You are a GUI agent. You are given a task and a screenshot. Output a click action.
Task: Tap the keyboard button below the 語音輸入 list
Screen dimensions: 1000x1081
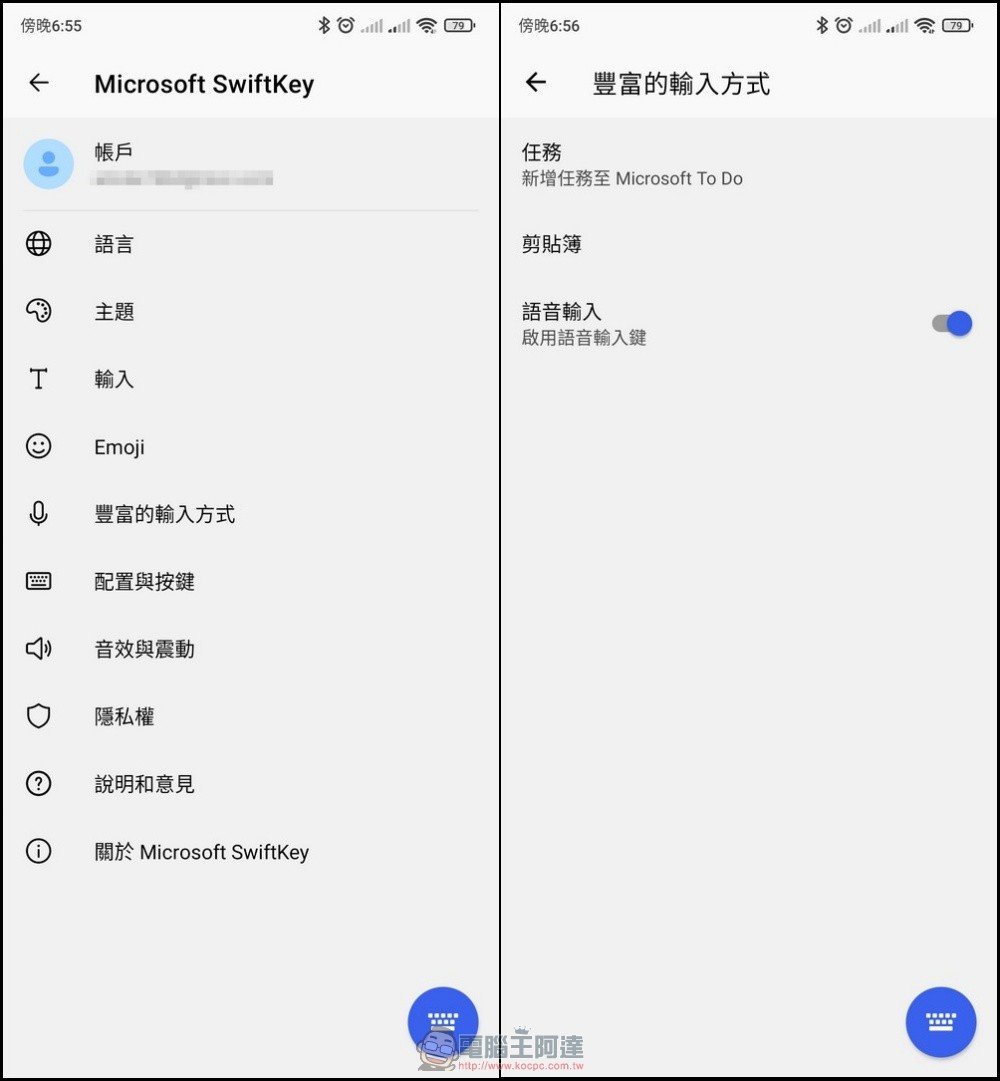(x=940, y=1022)
